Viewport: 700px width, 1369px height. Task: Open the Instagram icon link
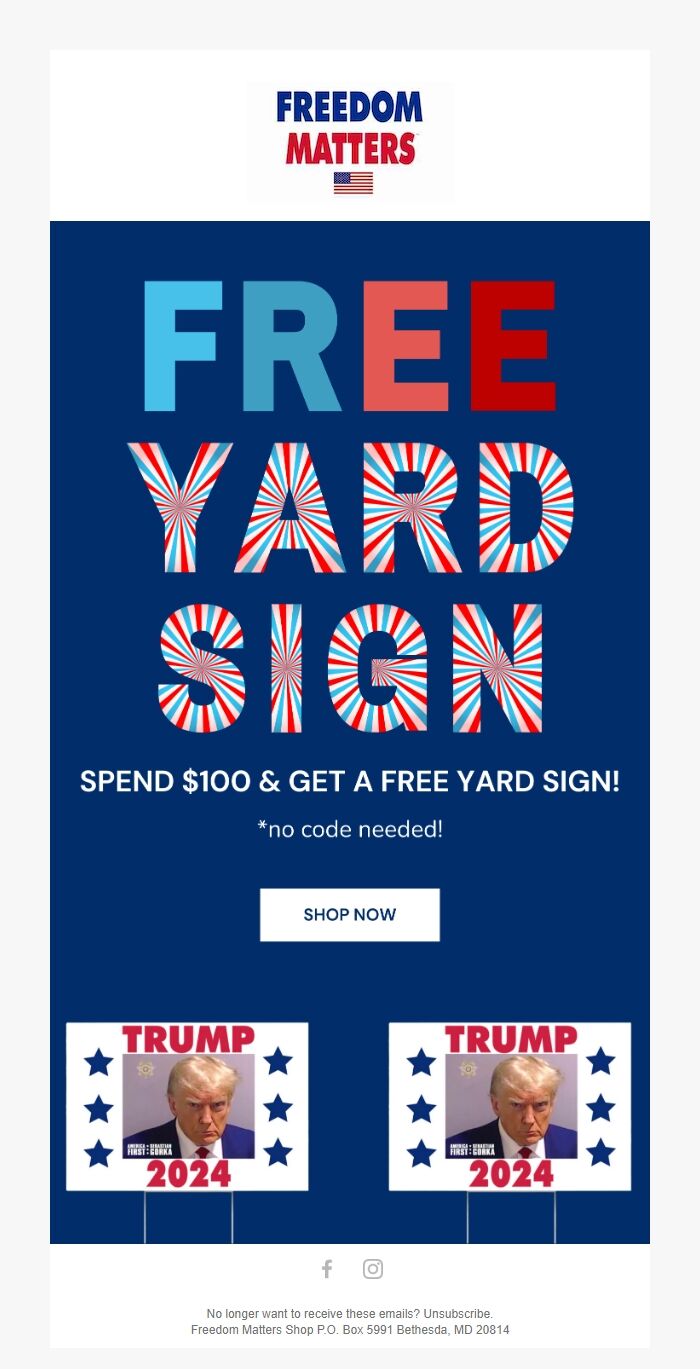[x=373, y=1269]
